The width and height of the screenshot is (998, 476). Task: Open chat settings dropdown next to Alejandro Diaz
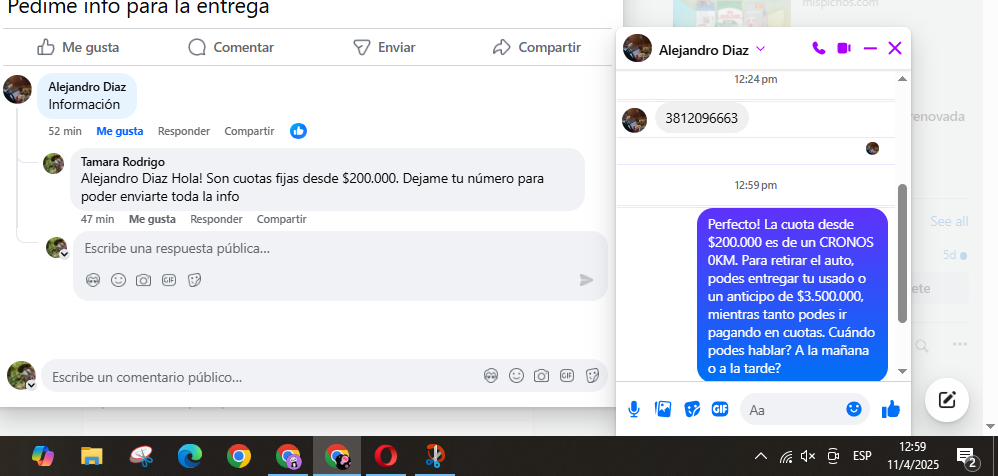tap(761, 49)
